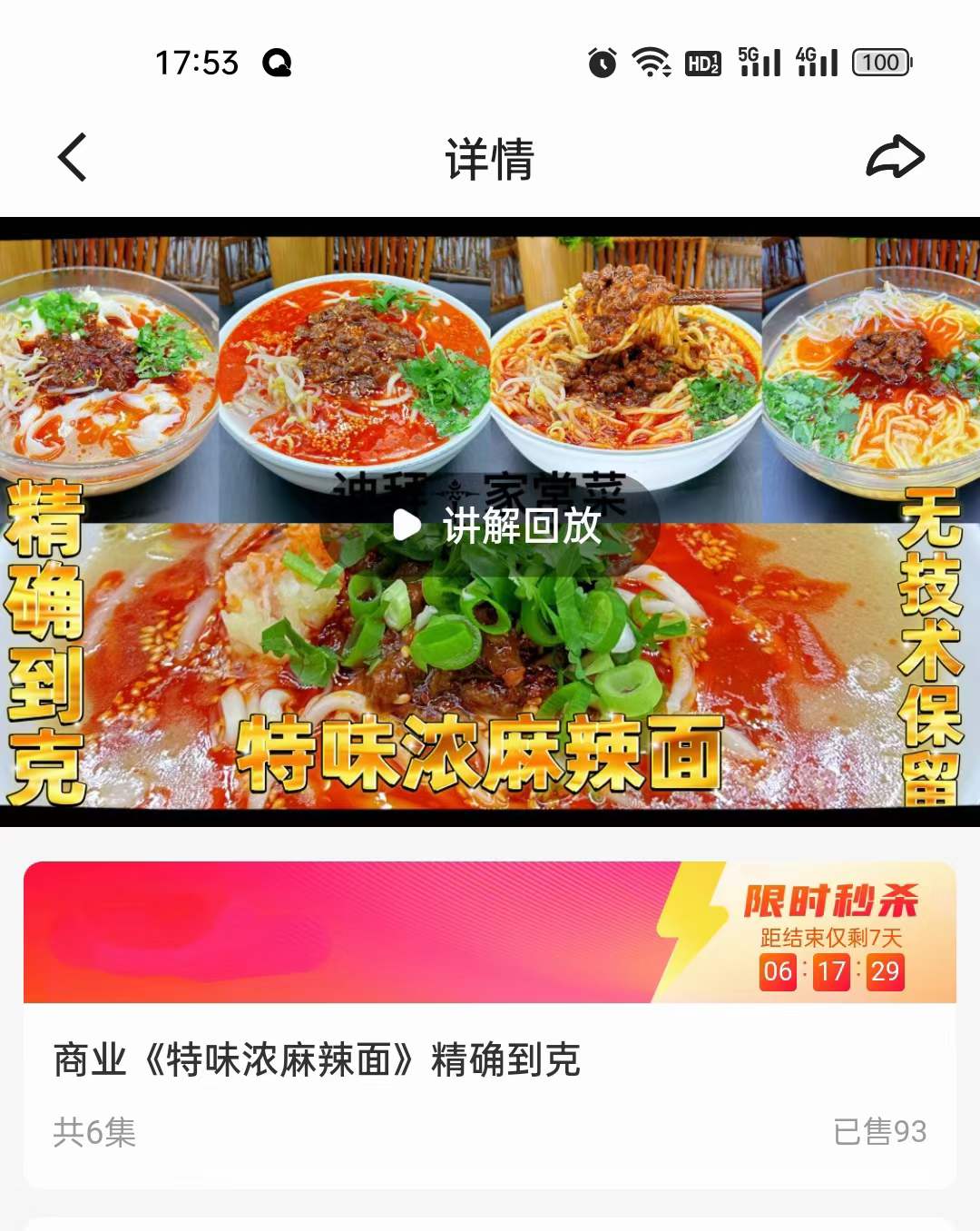This screenshot has height=1231, width=980.
Task: Tap the Wi-Fi icon in status bar
Action: coord(650,62)
